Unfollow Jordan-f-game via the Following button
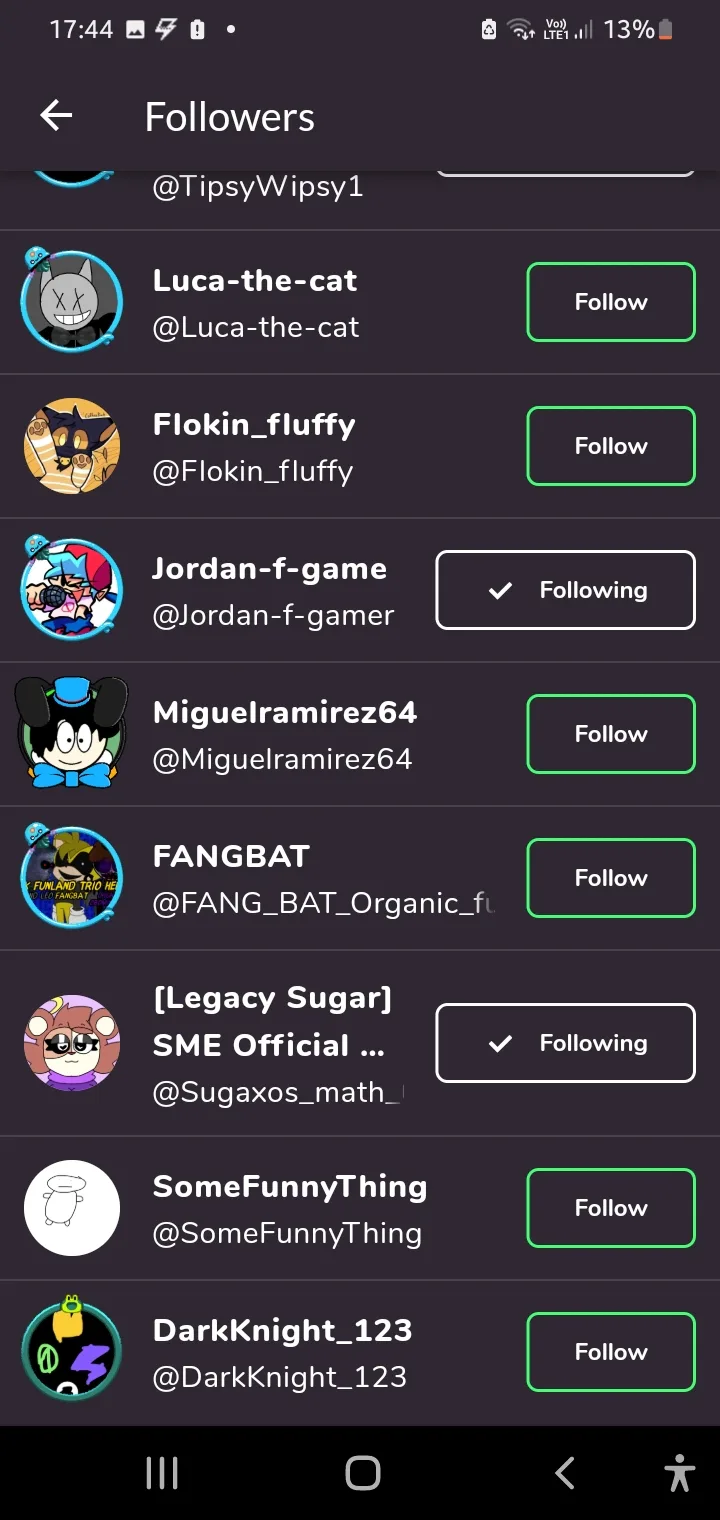This screenshot has height=1520, width=720. click(x=565, y=590)
